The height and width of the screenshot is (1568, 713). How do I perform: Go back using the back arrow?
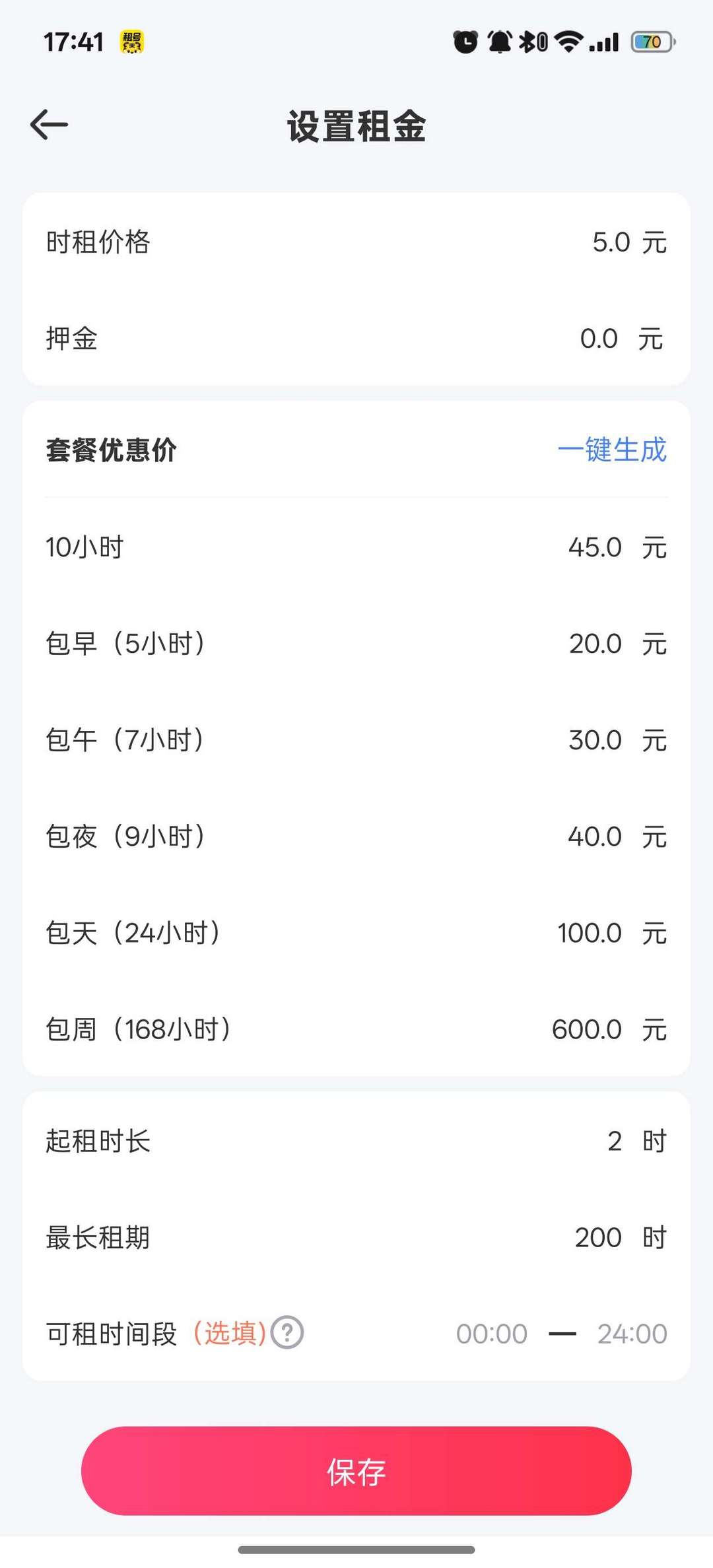click(49, 125)
